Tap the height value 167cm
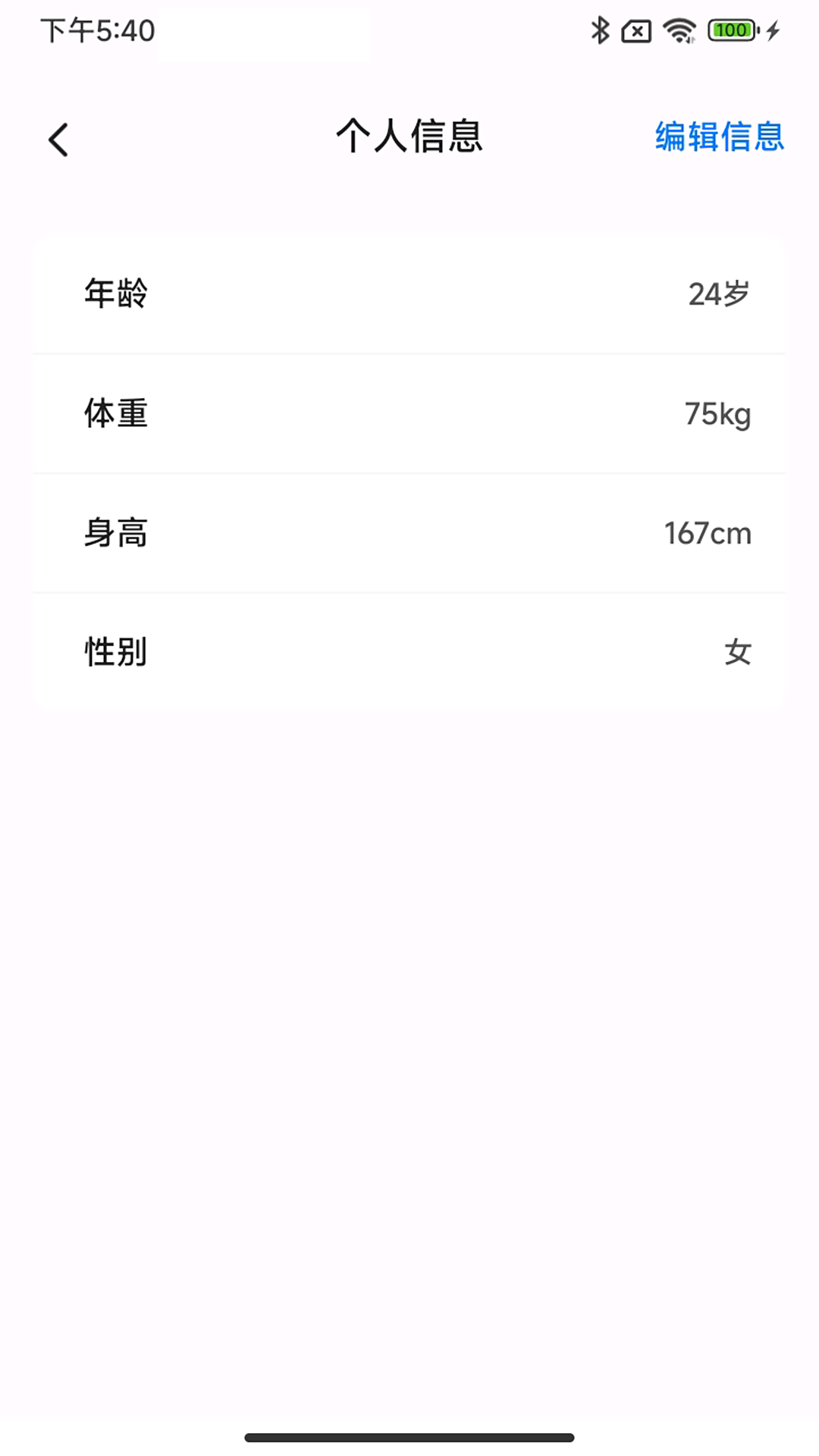This screenshot has height=1456, width=819. pyautogui.click(x=707, y=533)
